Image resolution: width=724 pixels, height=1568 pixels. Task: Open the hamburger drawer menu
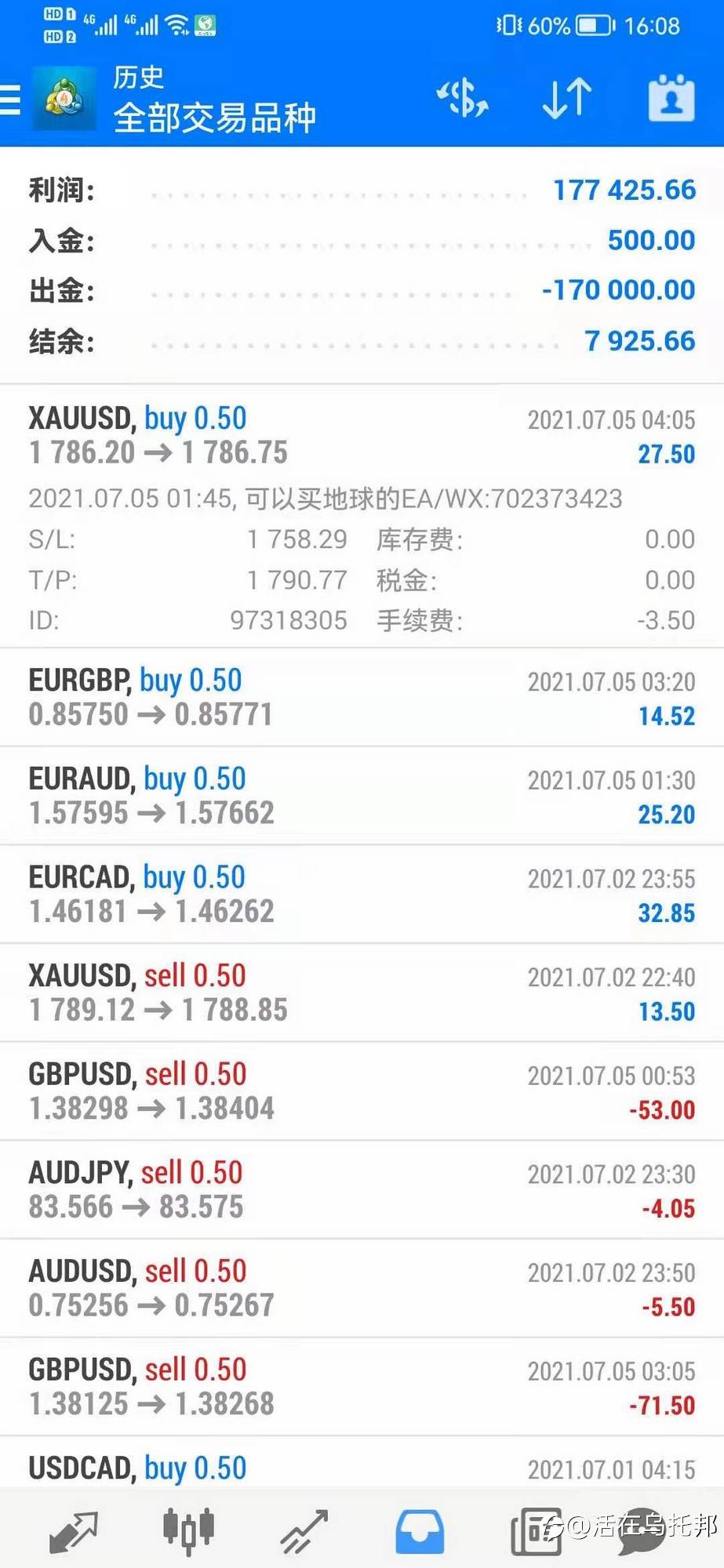pyautogui.click(x=11, y=100)
